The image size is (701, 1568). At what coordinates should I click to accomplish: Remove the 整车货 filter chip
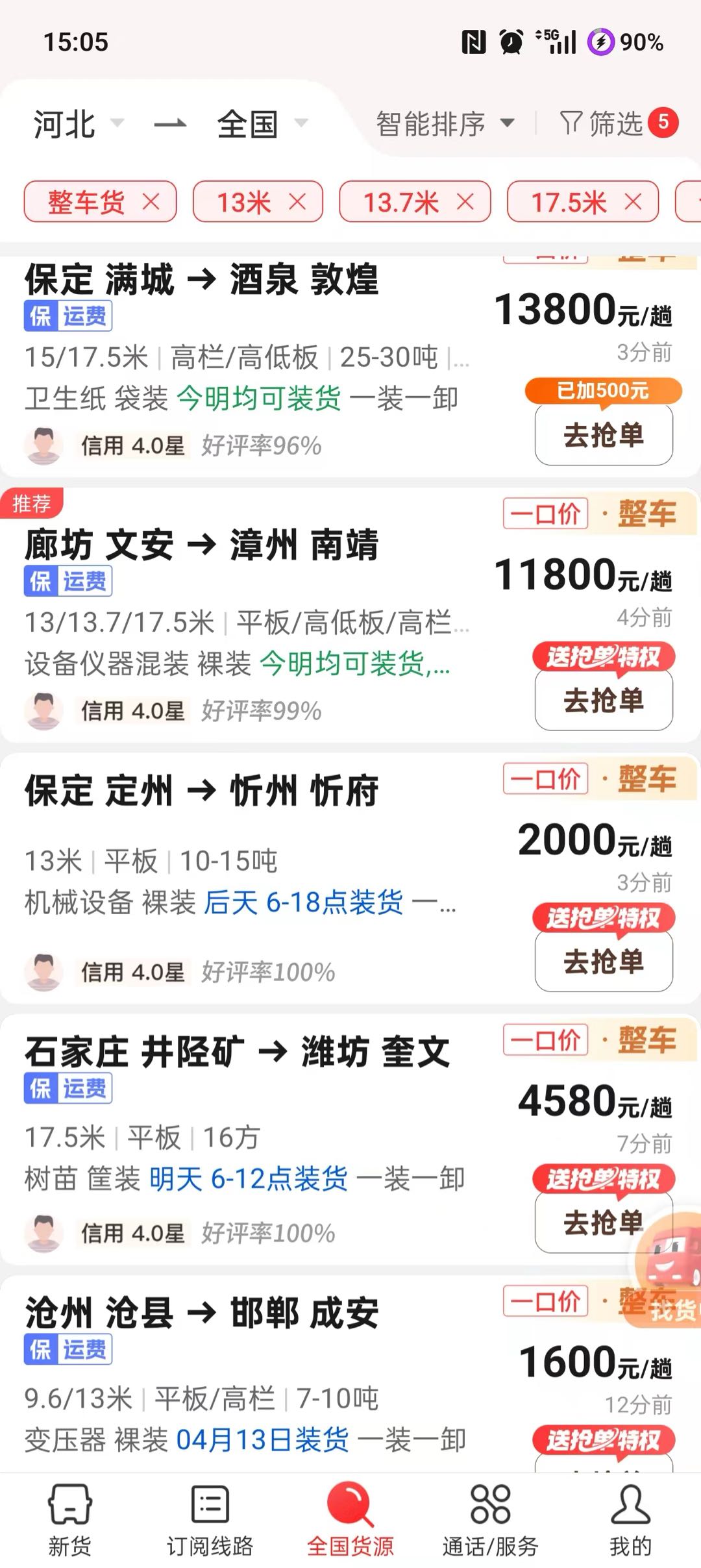(154, 202)
